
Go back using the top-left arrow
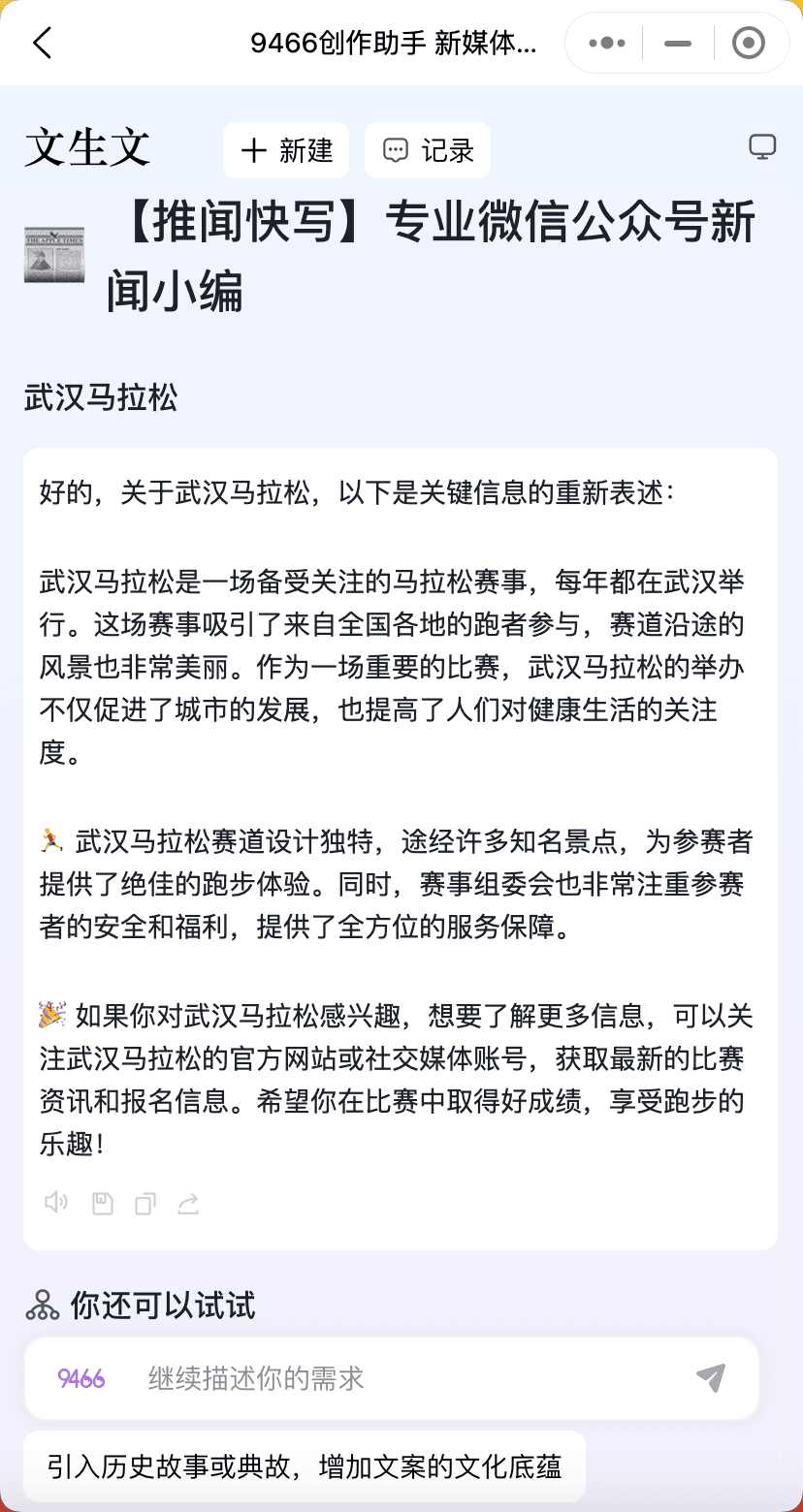pyautogui.click(x=43, y=44)
